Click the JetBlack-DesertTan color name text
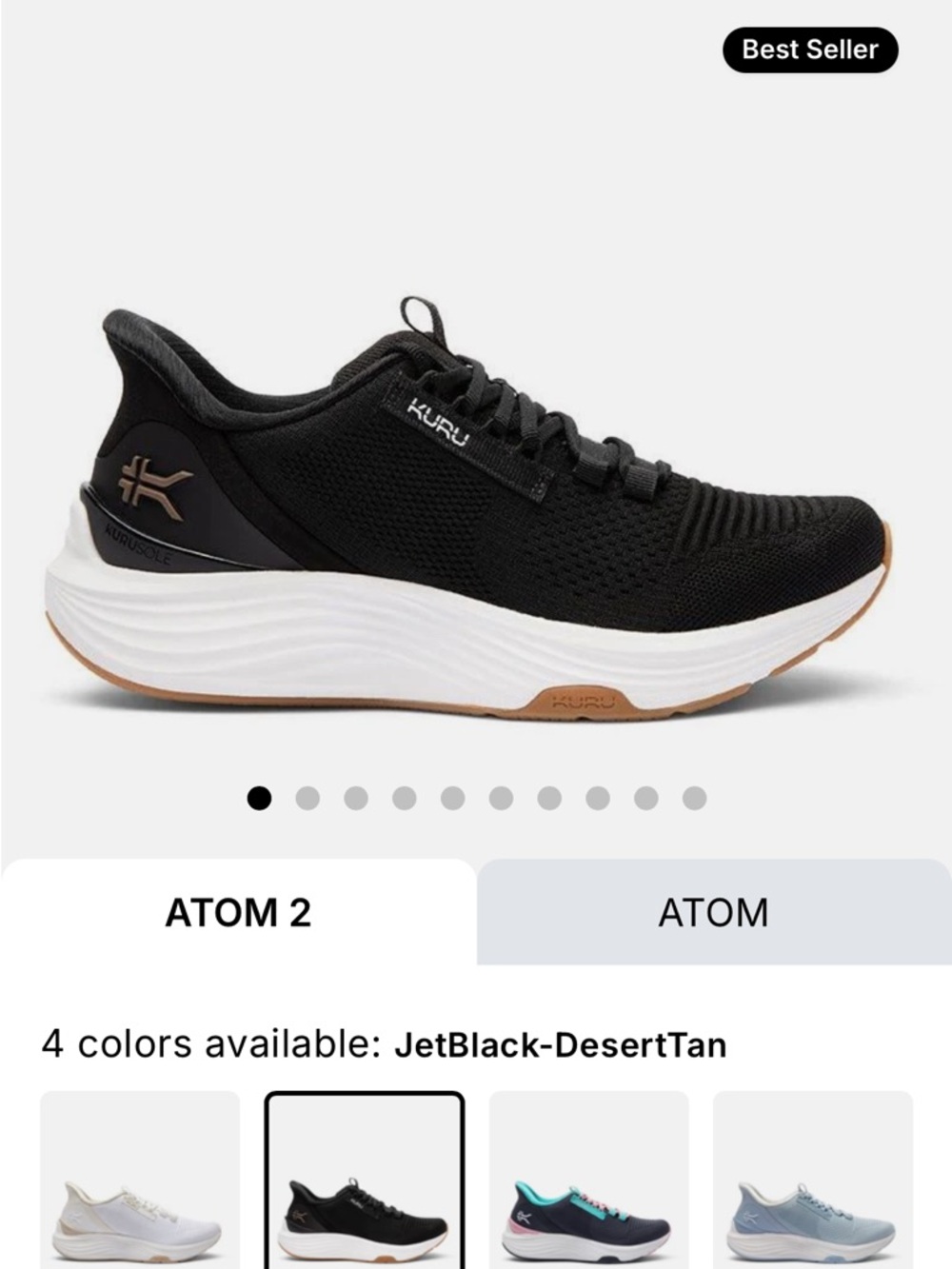952x1269 pixels. pos(562,1044)
